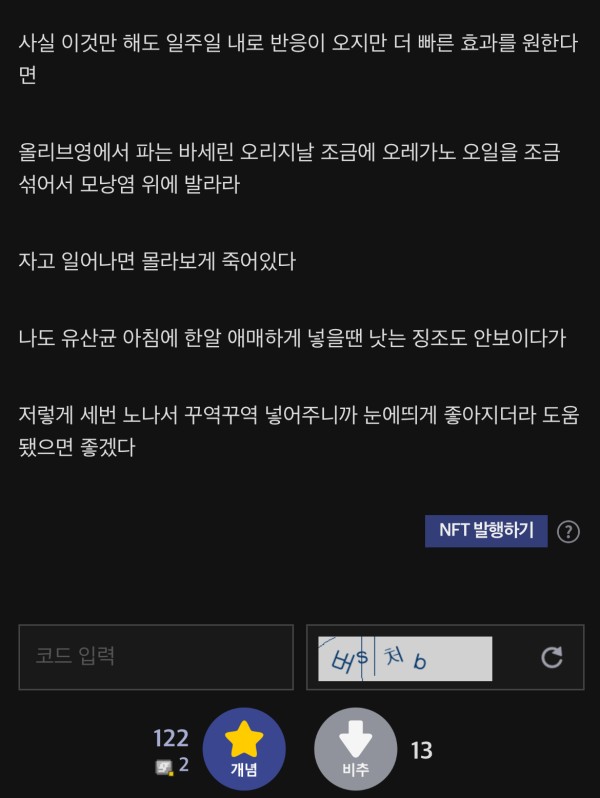The width and height of the screenshot is (600, 798).
Task: Tap the NFT 발행하기 button
Action: (486, 530)
